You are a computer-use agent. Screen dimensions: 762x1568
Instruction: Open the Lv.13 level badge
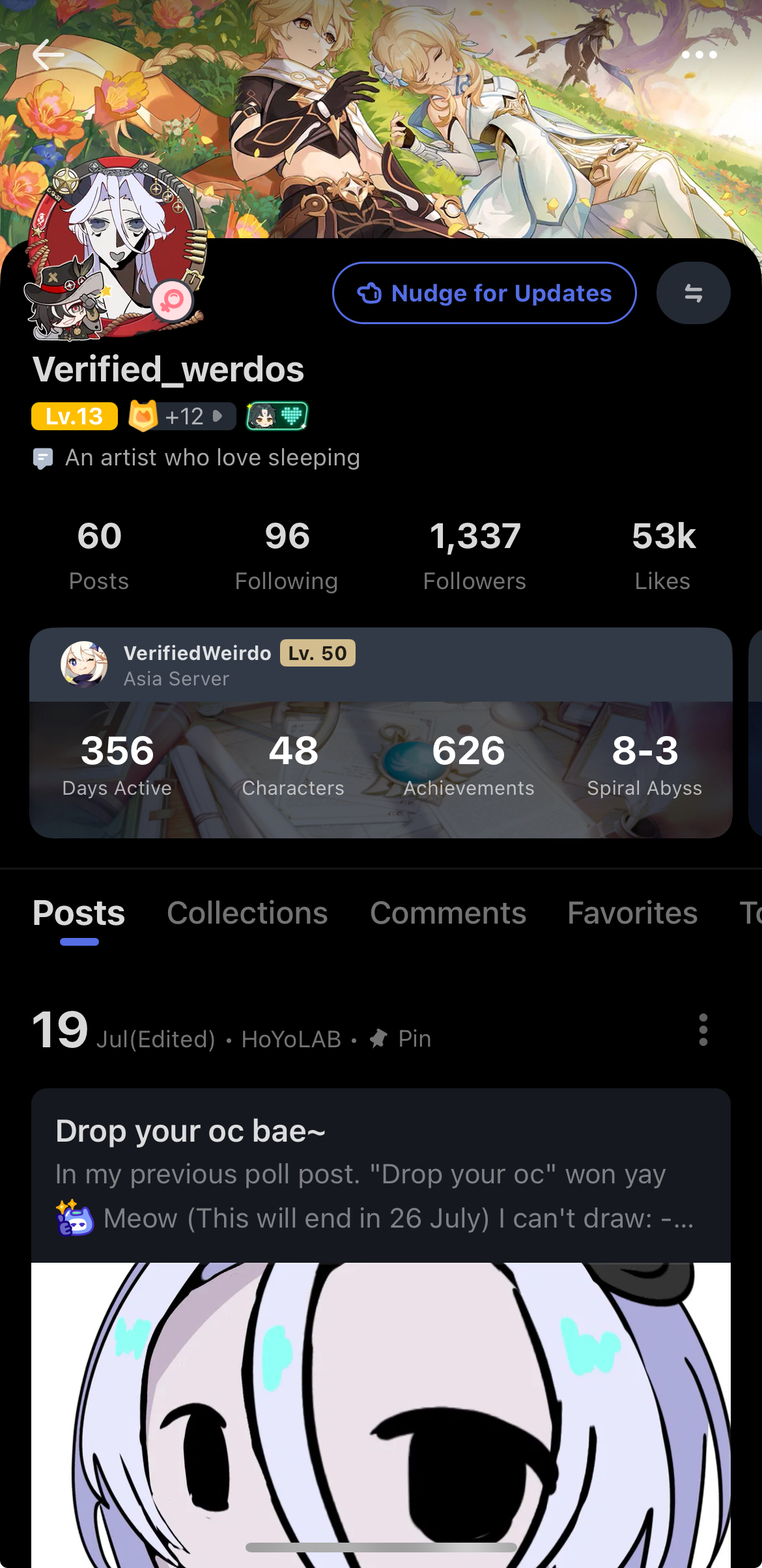74,417
